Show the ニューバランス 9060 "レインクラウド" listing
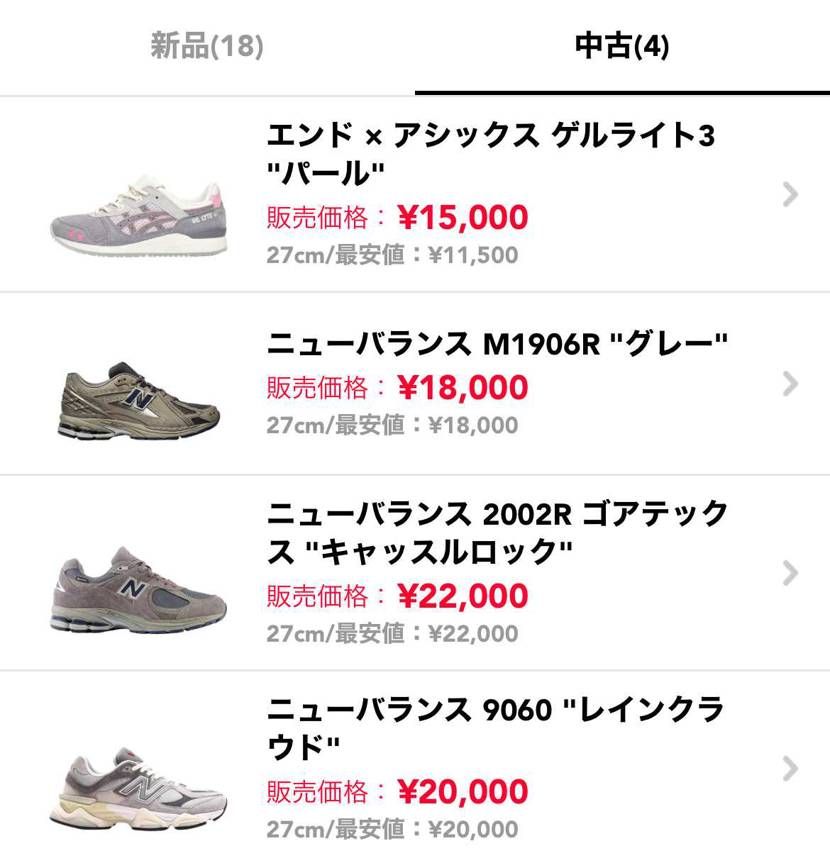Screen dimensions: 830x858 495,727
